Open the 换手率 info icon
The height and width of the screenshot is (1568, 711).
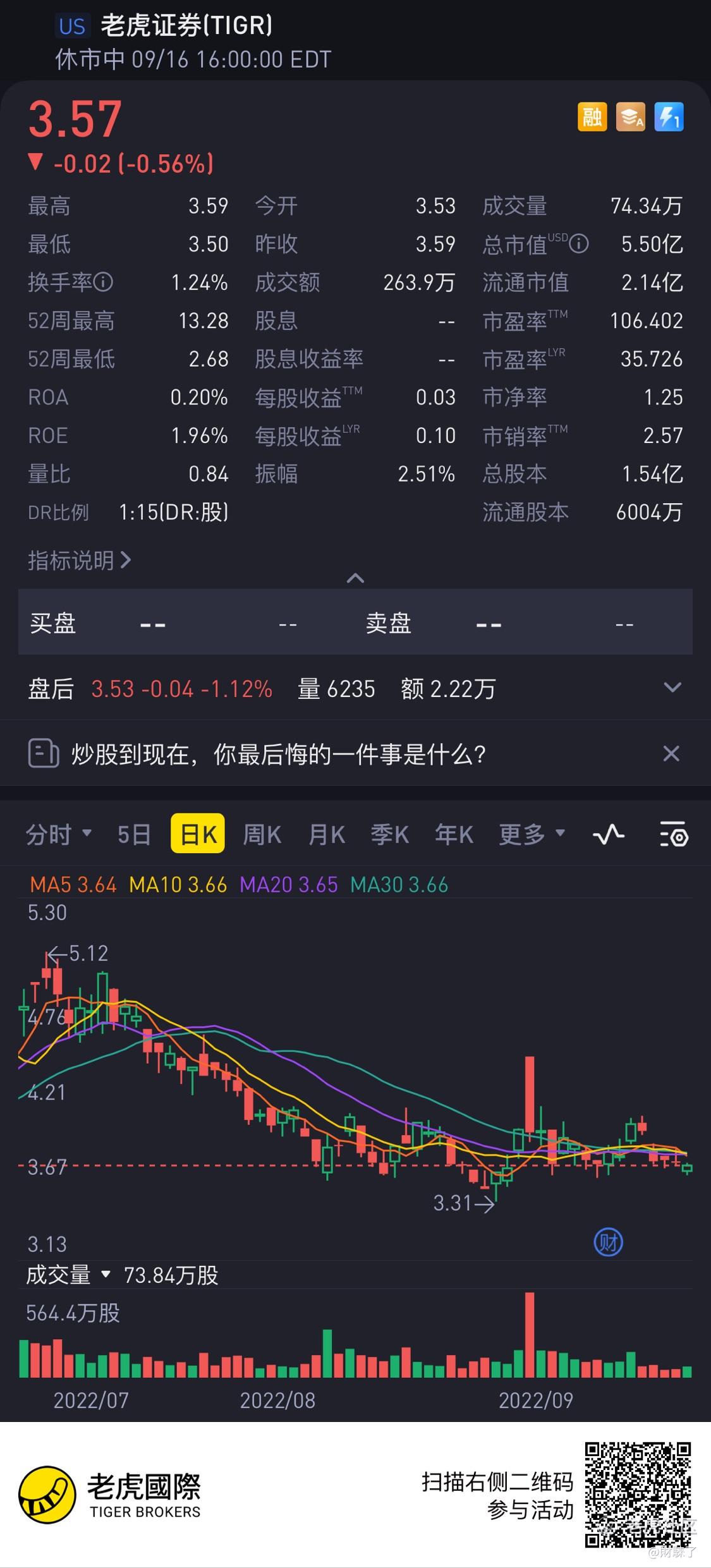pos(104,282)
